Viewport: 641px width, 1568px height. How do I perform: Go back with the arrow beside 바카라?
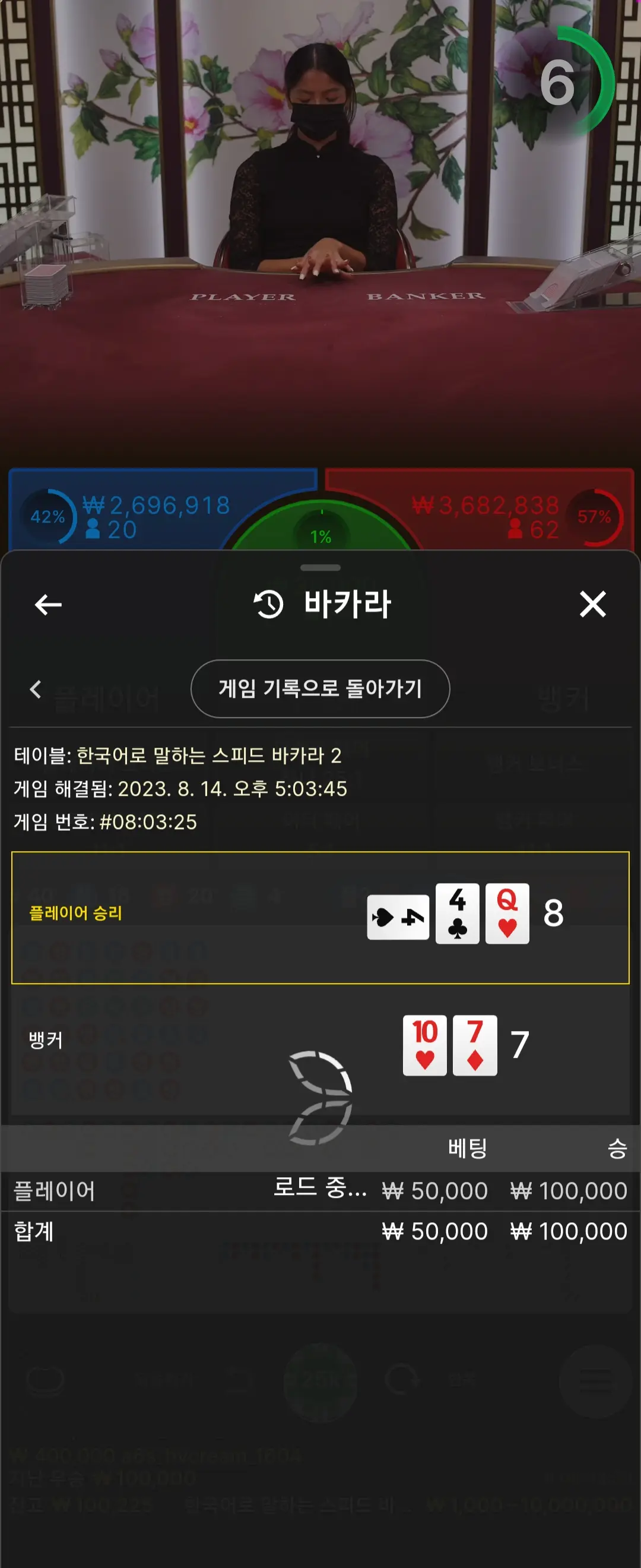48,605
